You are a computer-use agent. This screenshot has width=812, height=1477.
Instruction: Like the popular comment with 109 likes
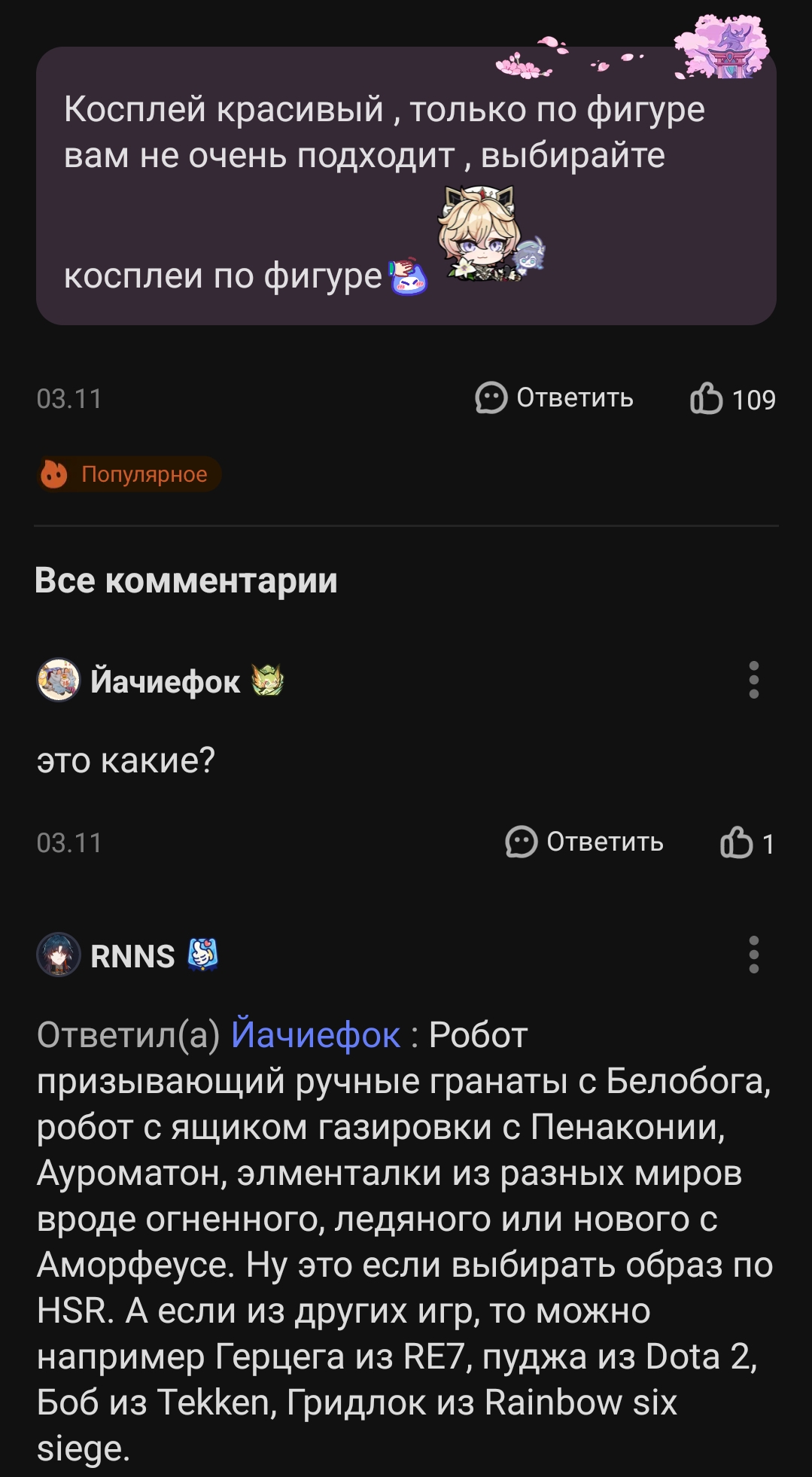[707, 398]
